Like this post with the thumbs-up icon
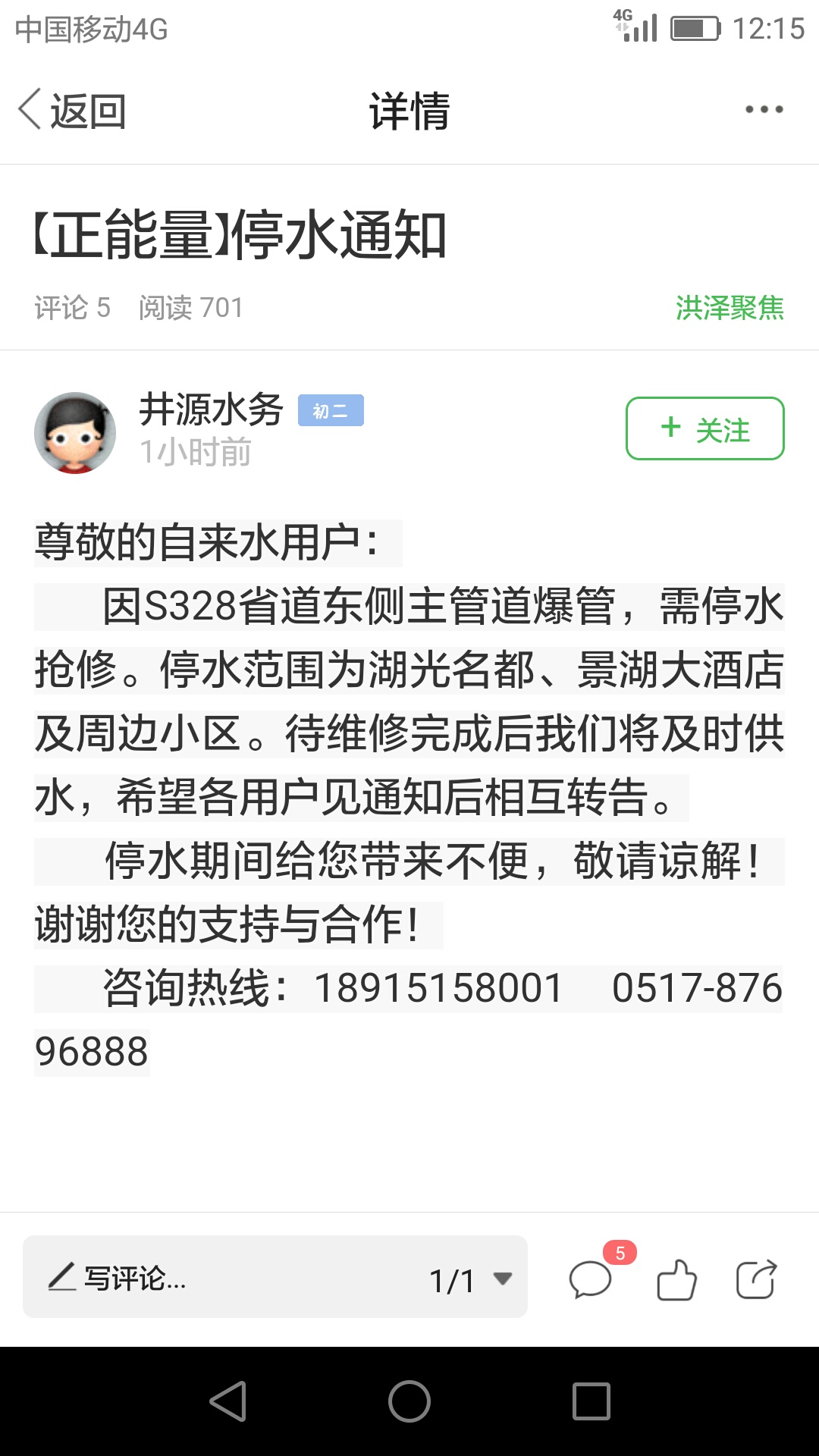 (676, 1279)
